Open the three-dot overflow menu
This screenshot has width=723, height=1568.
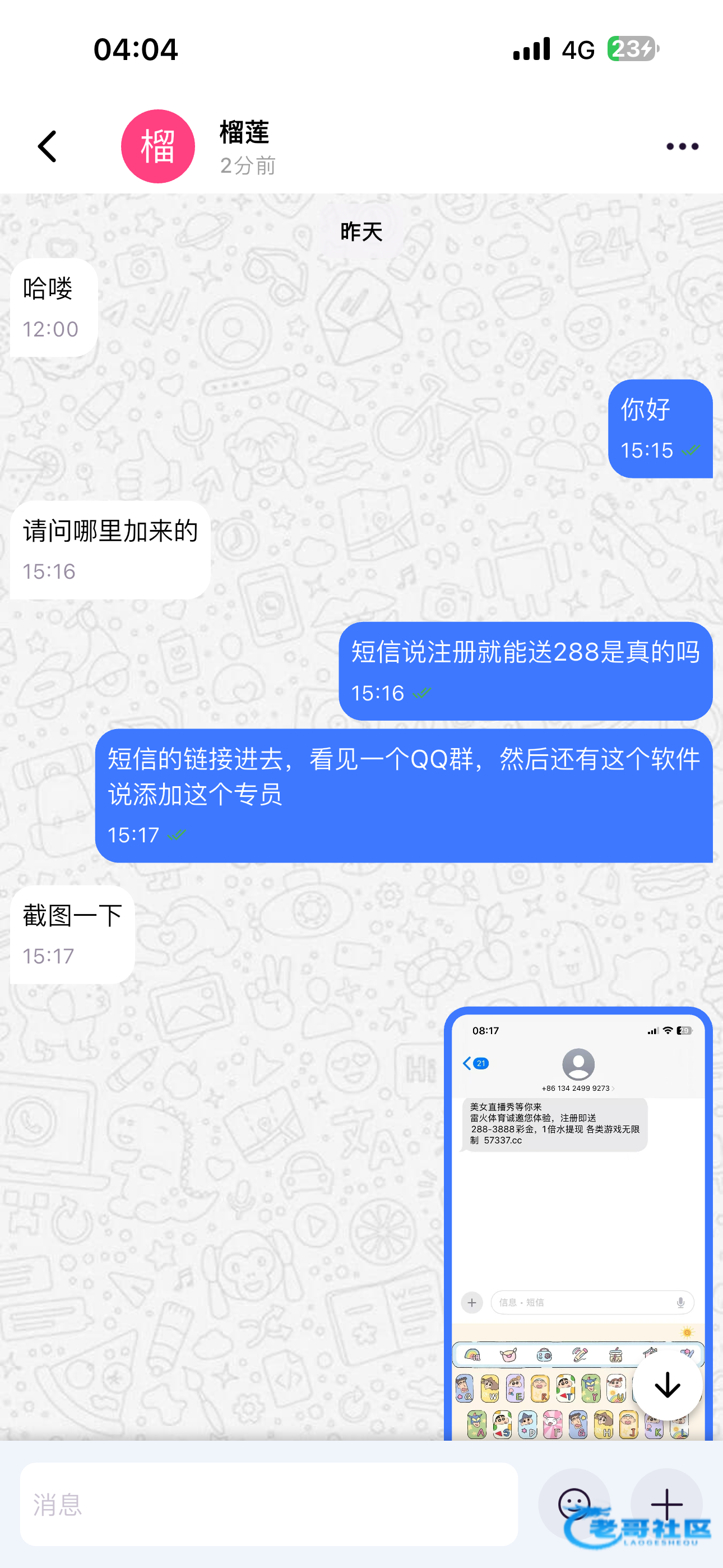coord(682,147)
